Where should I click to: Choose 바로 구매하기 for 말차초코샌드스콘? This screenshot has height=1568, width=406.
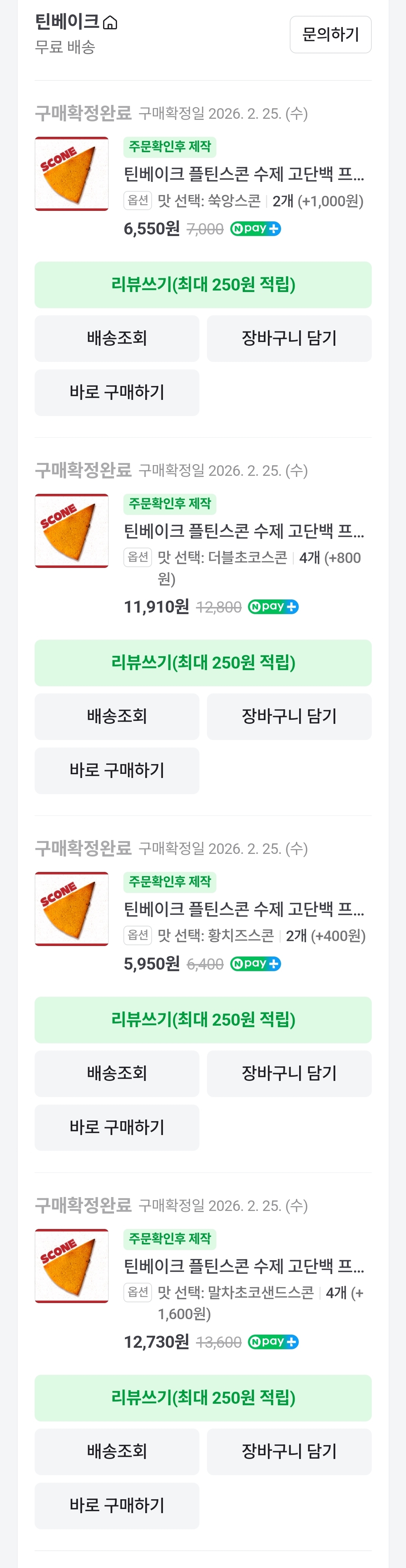pos(117,1506)
